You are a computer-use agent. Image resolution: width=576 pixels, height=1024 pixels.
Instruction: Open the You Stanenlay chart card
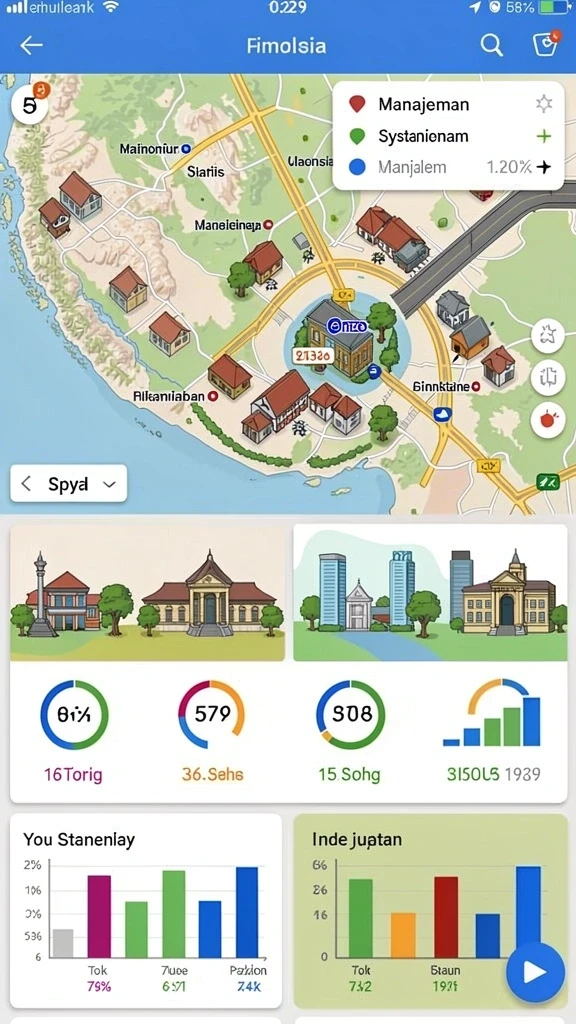coord(146,910)
